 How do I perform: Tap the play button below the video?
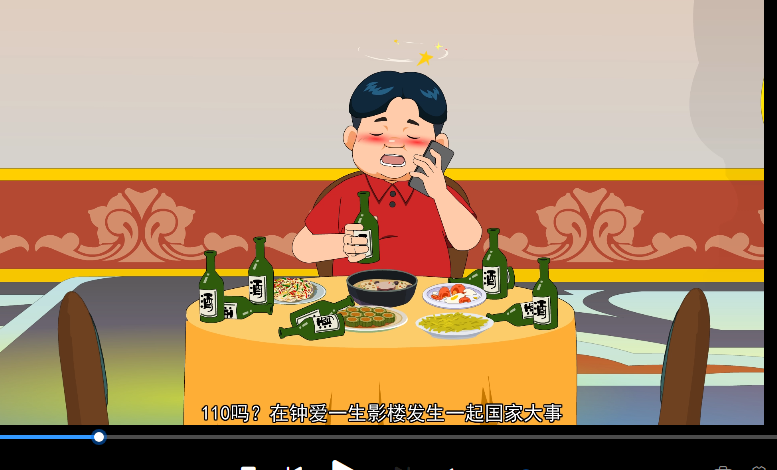[343, 465]
